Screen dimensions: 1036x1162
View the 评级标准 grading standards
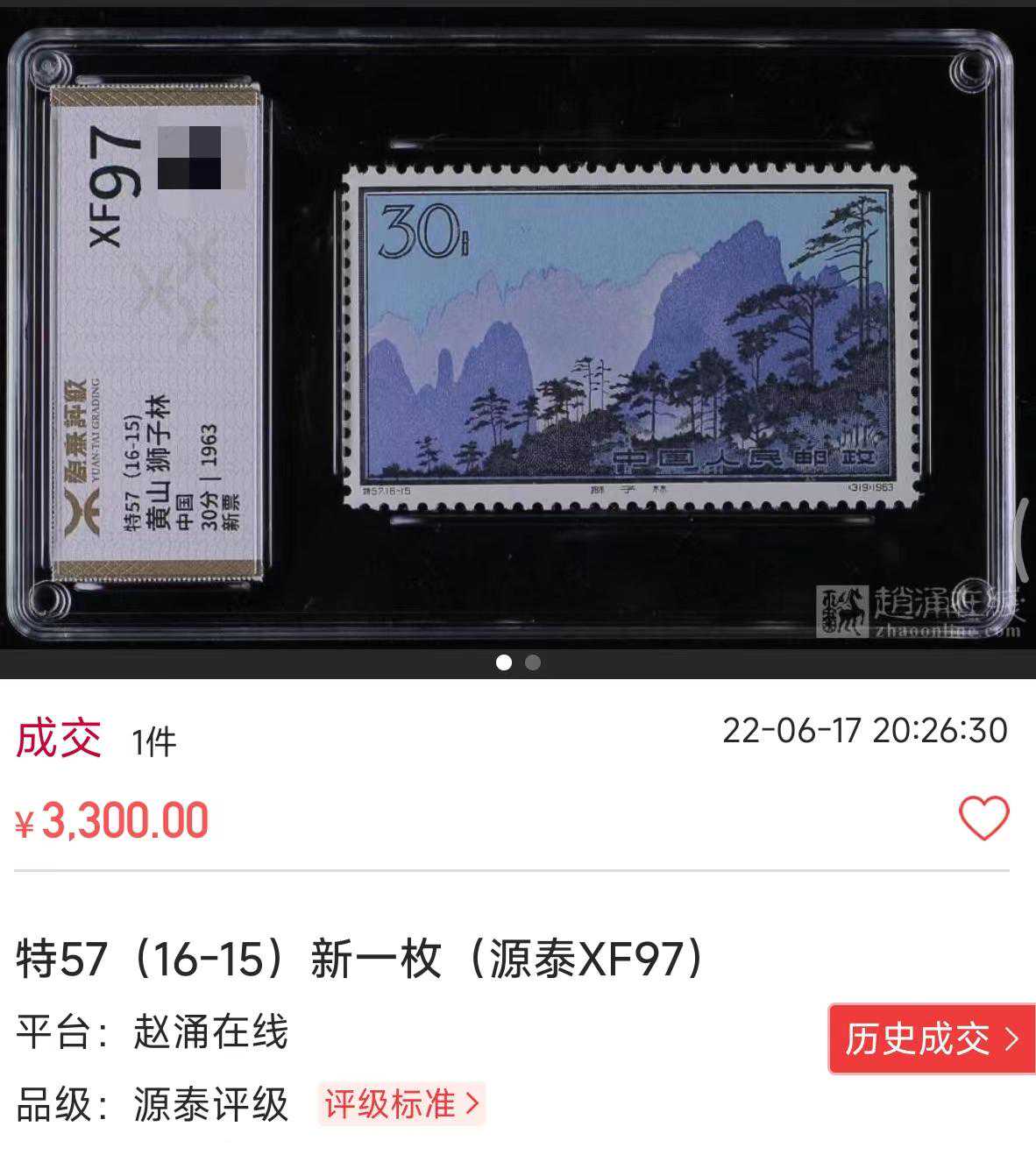coord(401,1103)
